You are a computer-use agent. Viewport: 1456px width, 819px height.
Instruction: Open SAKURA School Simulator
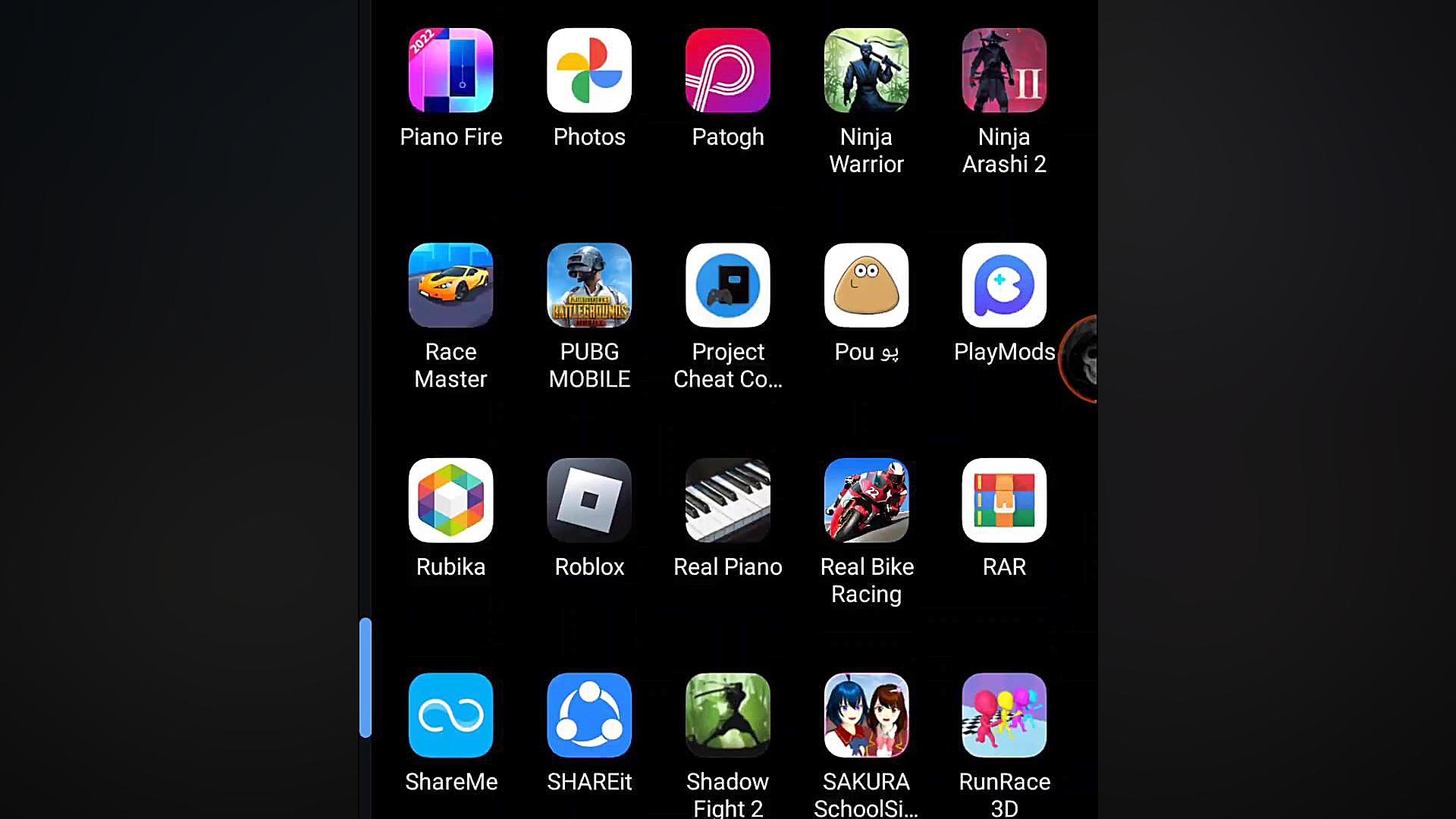pos(866,715)
